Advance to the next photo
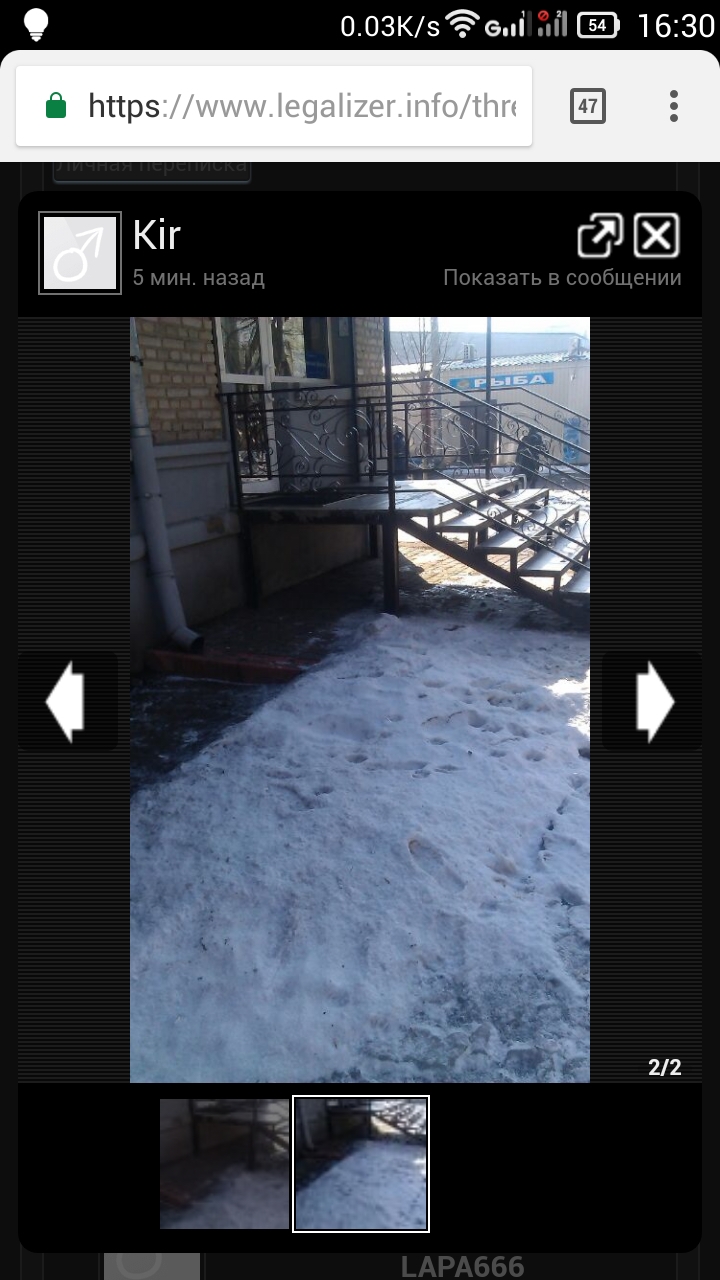The width and height of the screenshot is (720, 1280). tap(654, 702)
